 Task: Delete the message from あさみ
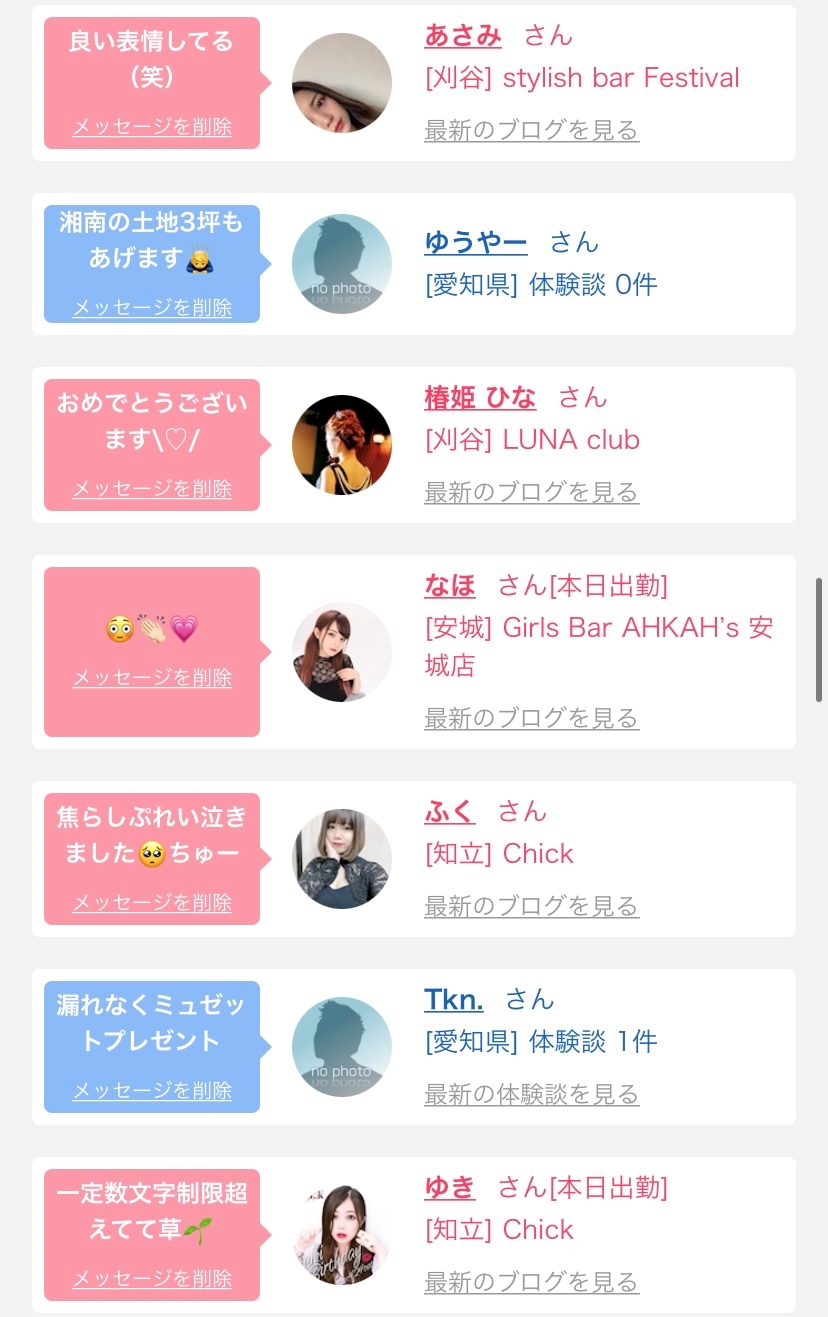[152, 127]
